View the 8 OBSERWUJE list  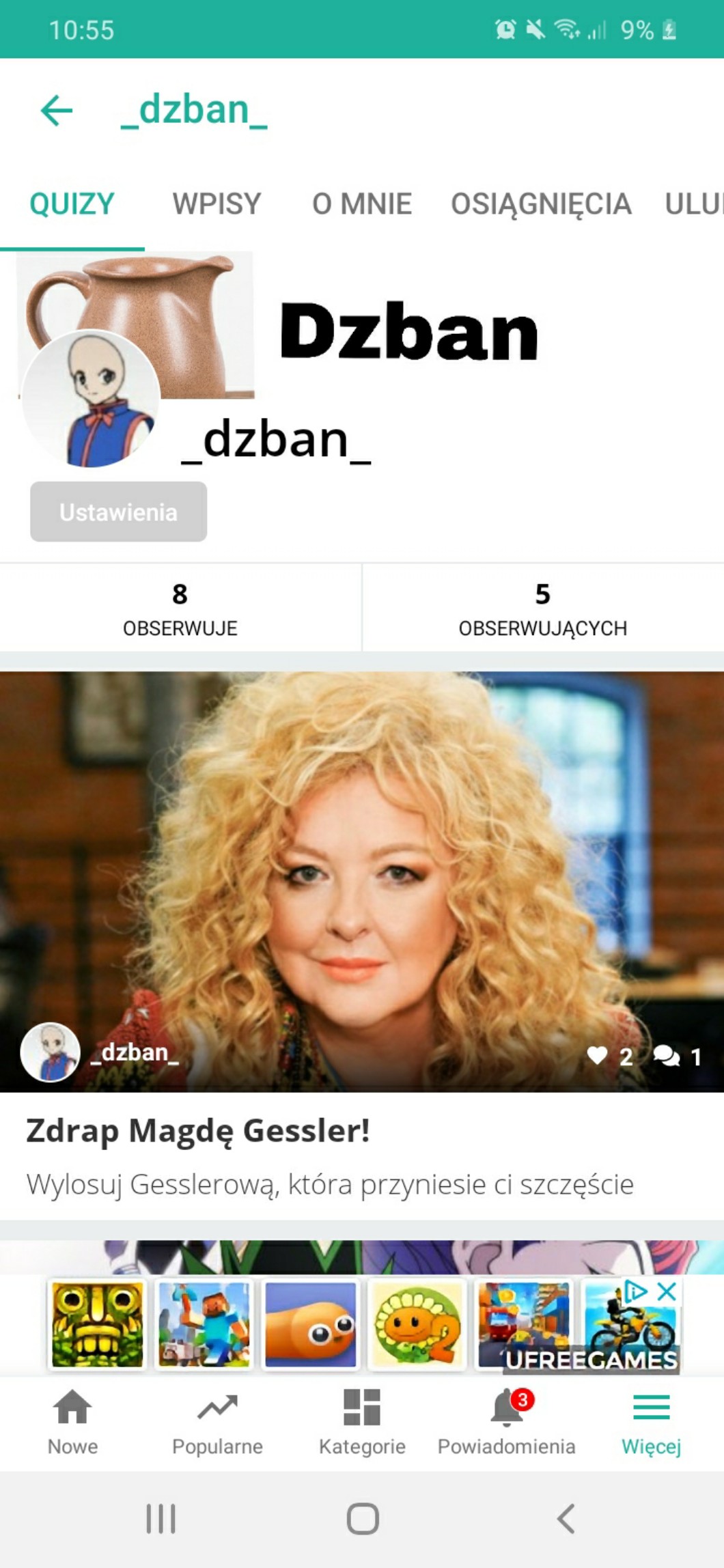pyautogui.click(x=180, y=608)
